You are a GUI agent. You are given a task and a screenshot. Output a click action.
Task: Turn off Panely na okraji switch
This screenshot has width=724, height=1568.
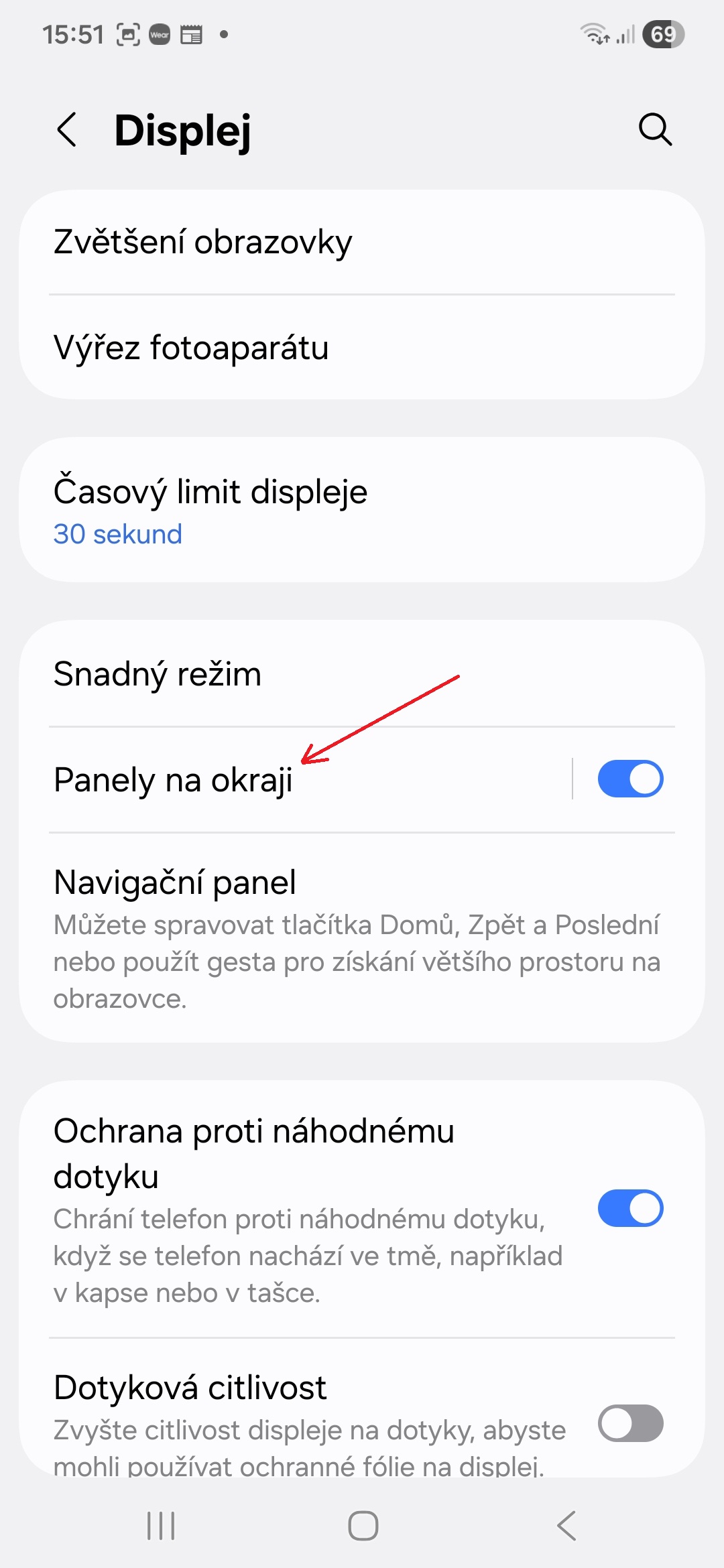pos(630,779)
